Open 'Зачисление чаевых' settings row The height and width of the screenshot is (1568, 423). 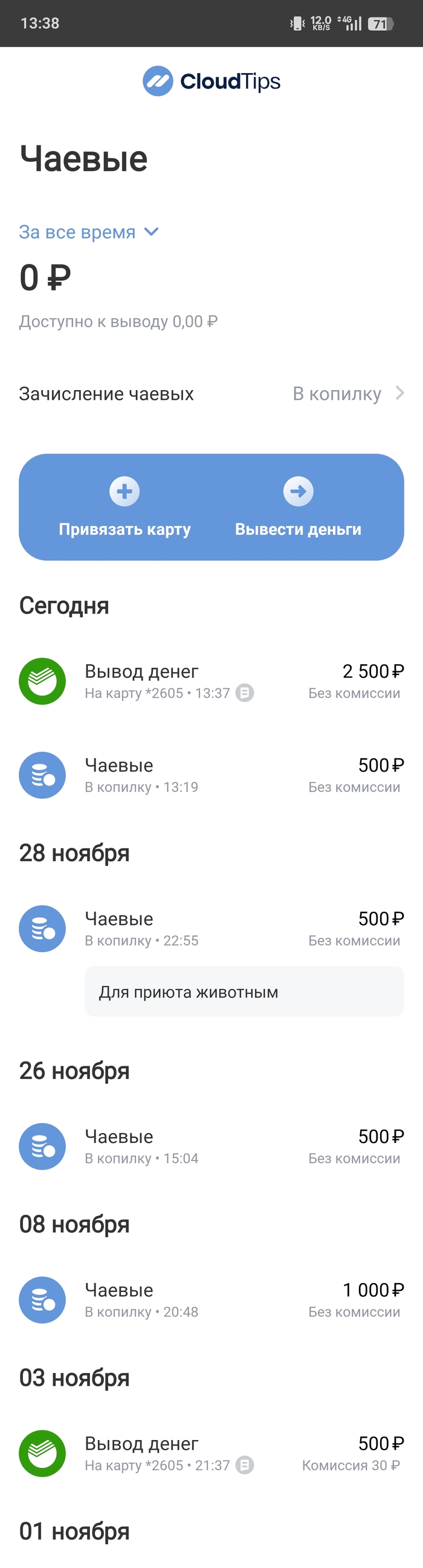click(211, 394)
